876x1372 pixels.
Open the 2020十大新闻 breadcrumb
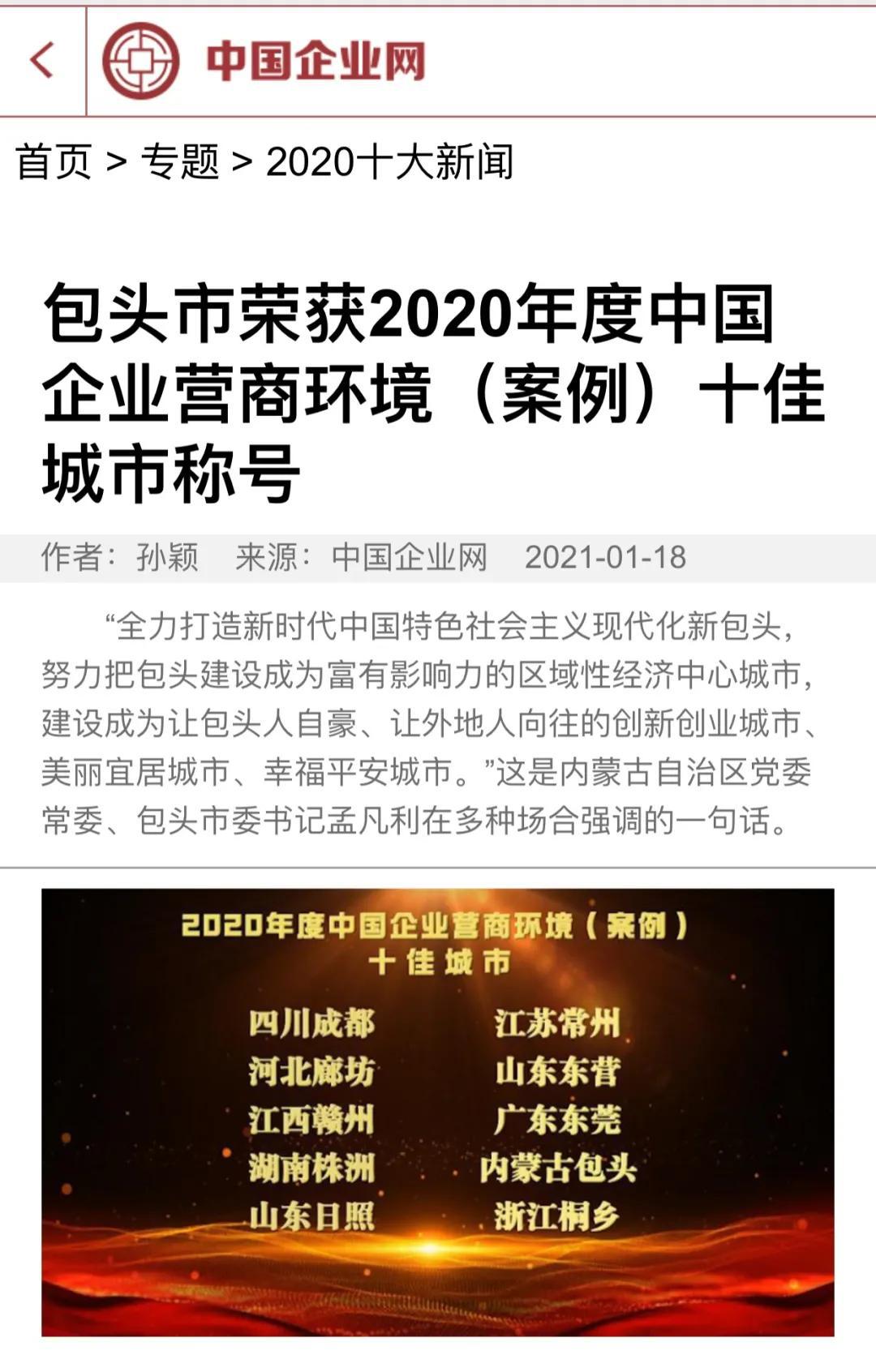389,161
